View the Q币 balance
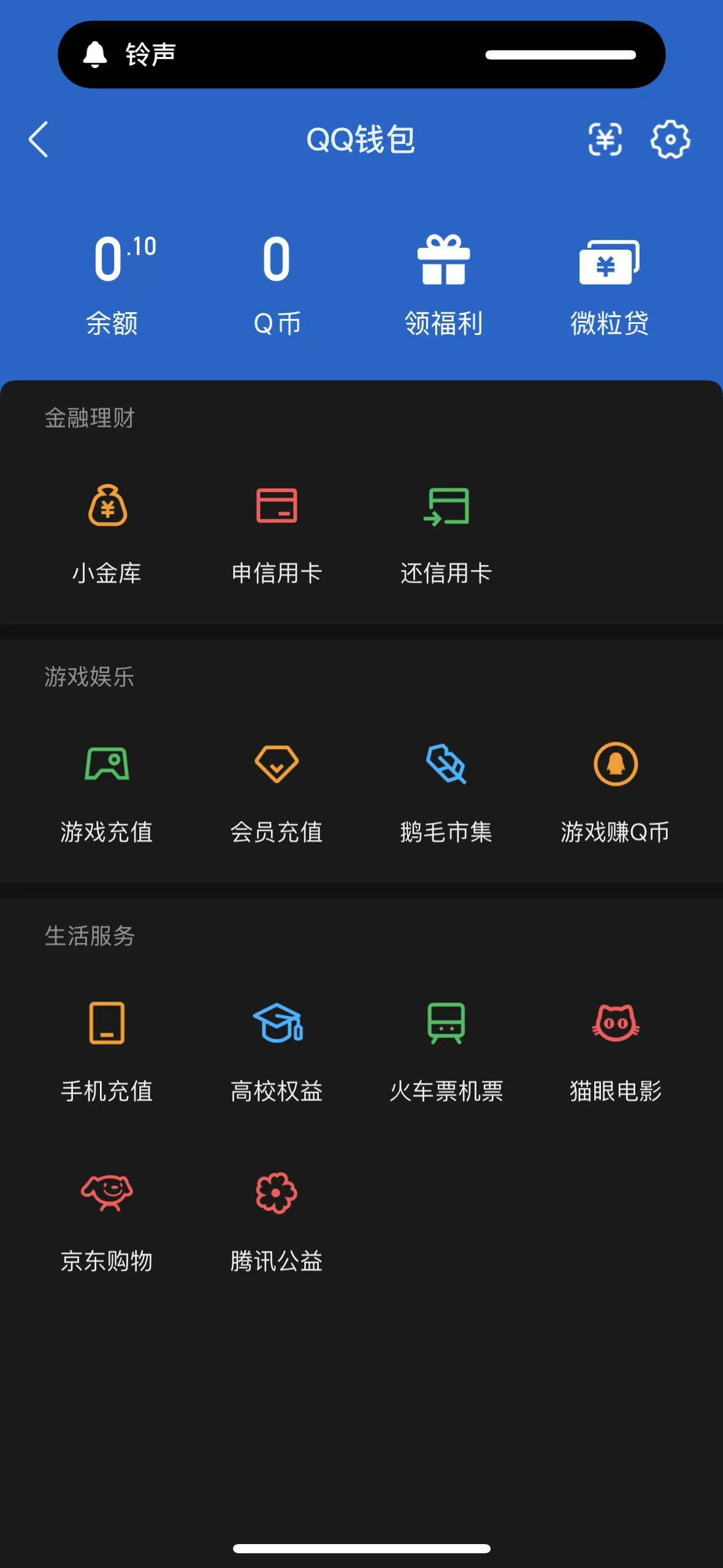723x1568 pixels. click(x=277, y=280)
